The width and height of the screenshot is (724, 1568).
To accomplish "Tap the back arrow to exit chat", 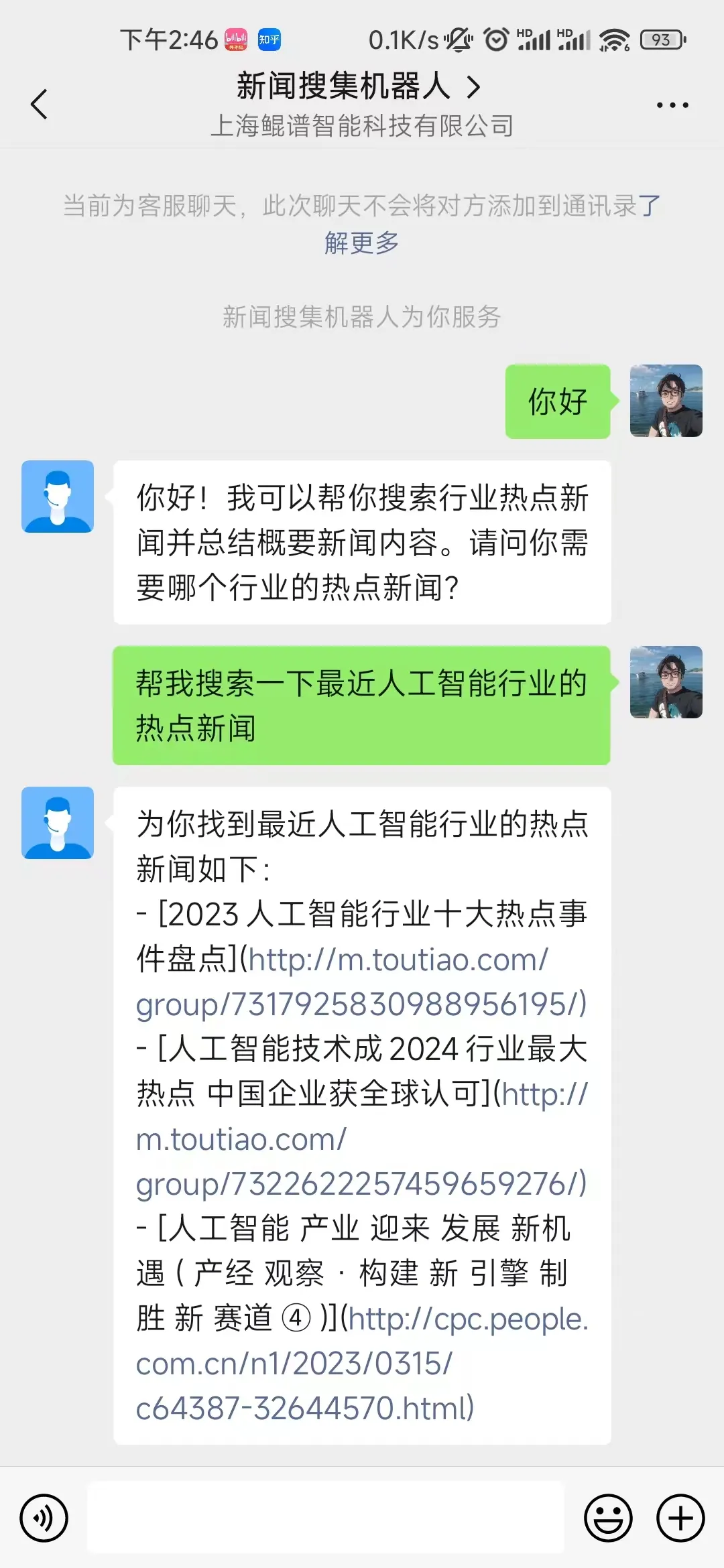I will point(38,105).
